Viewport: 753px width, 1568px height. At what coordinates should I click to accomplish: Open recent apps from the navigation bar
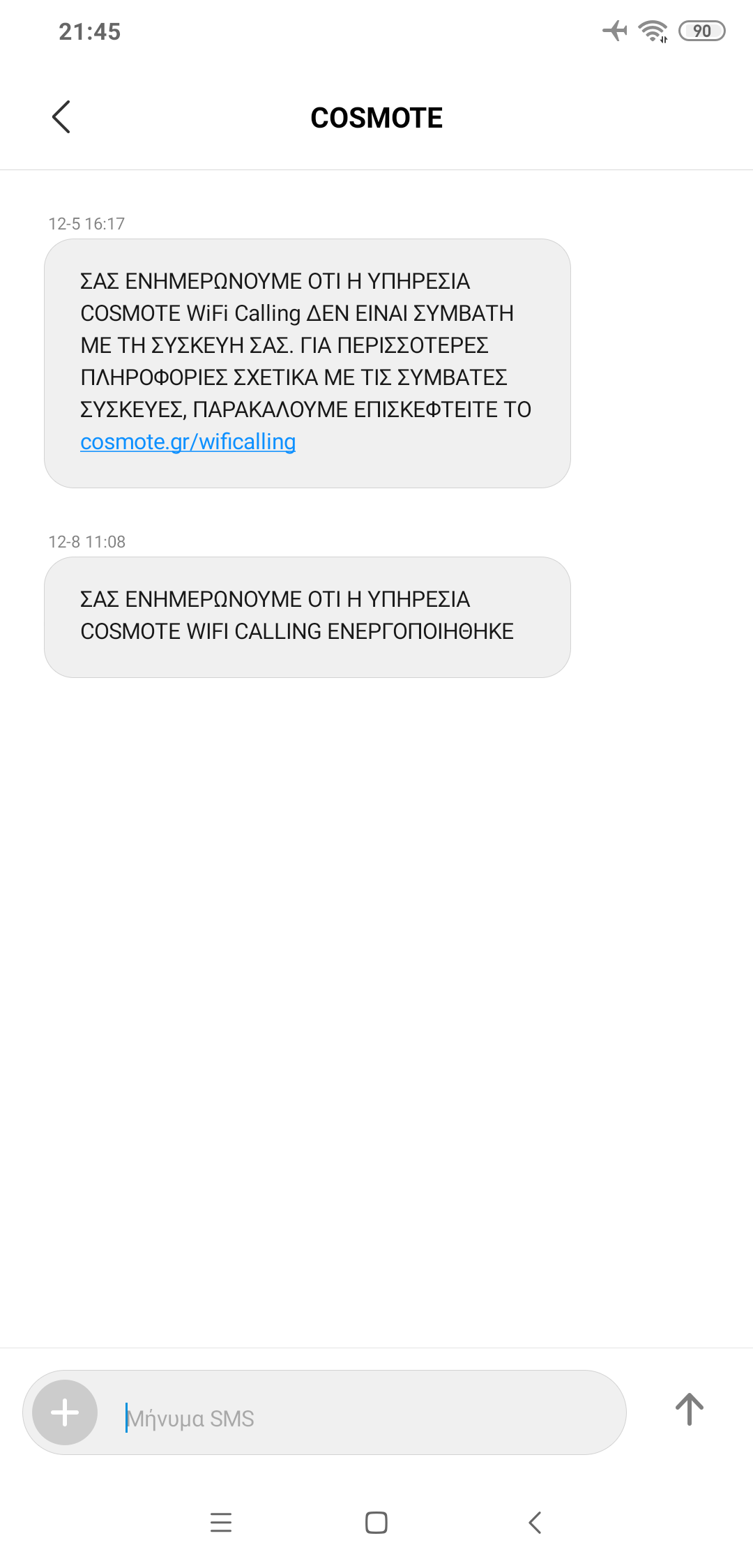click(221, 1522)
